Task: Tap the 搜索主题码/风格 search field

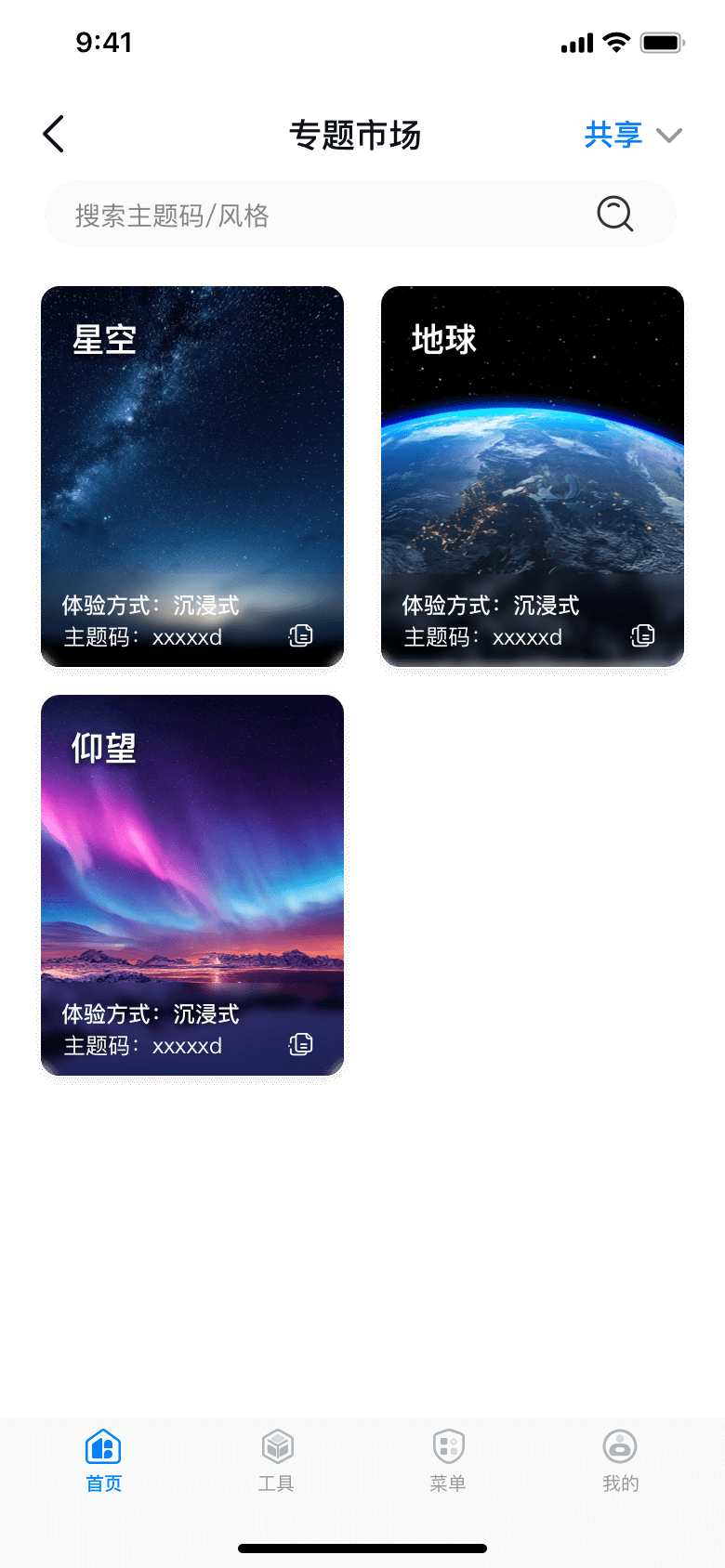Action: 316,215
